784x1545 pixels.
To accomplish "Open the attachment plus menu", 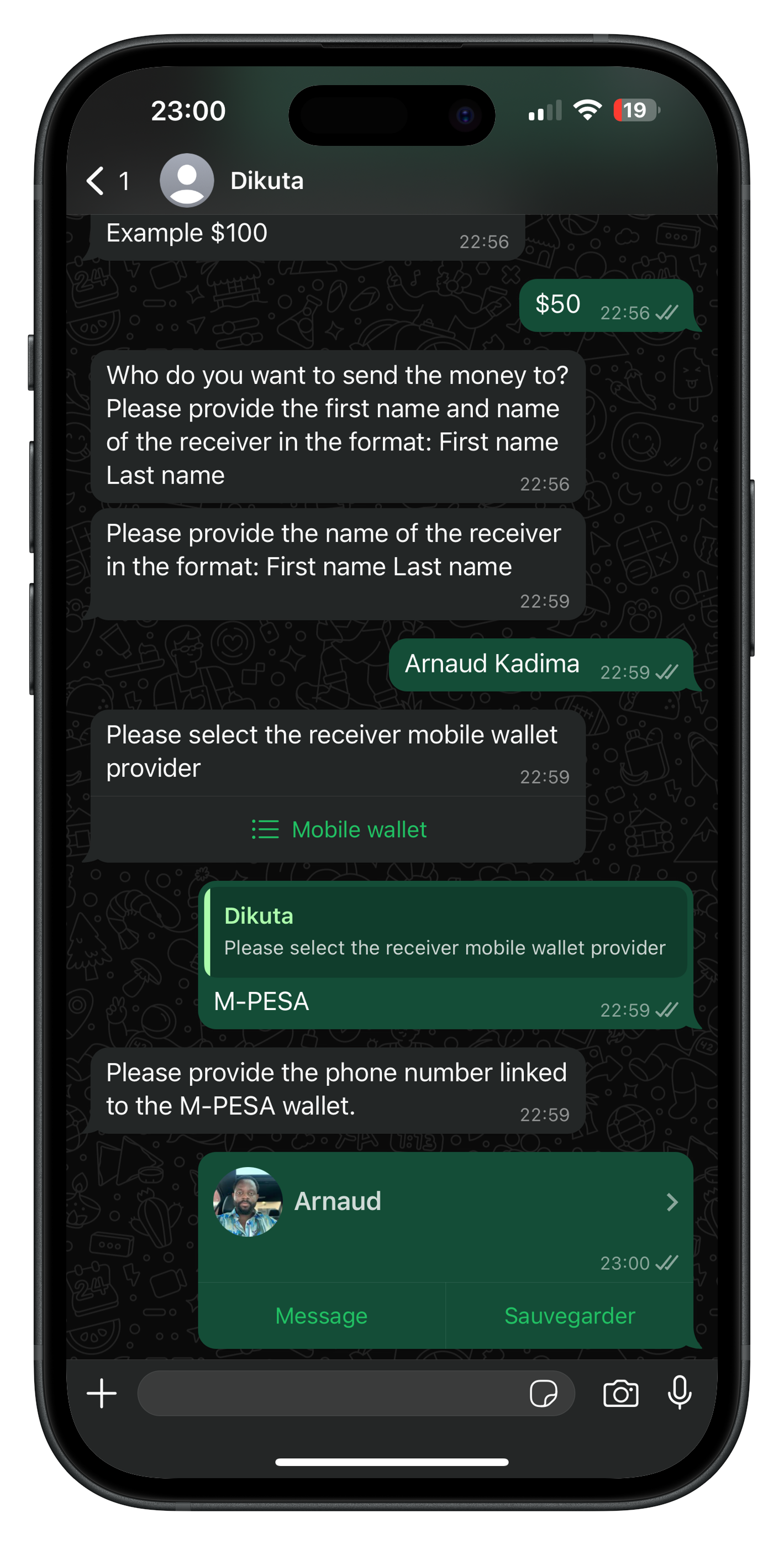I will point(101,1392).
